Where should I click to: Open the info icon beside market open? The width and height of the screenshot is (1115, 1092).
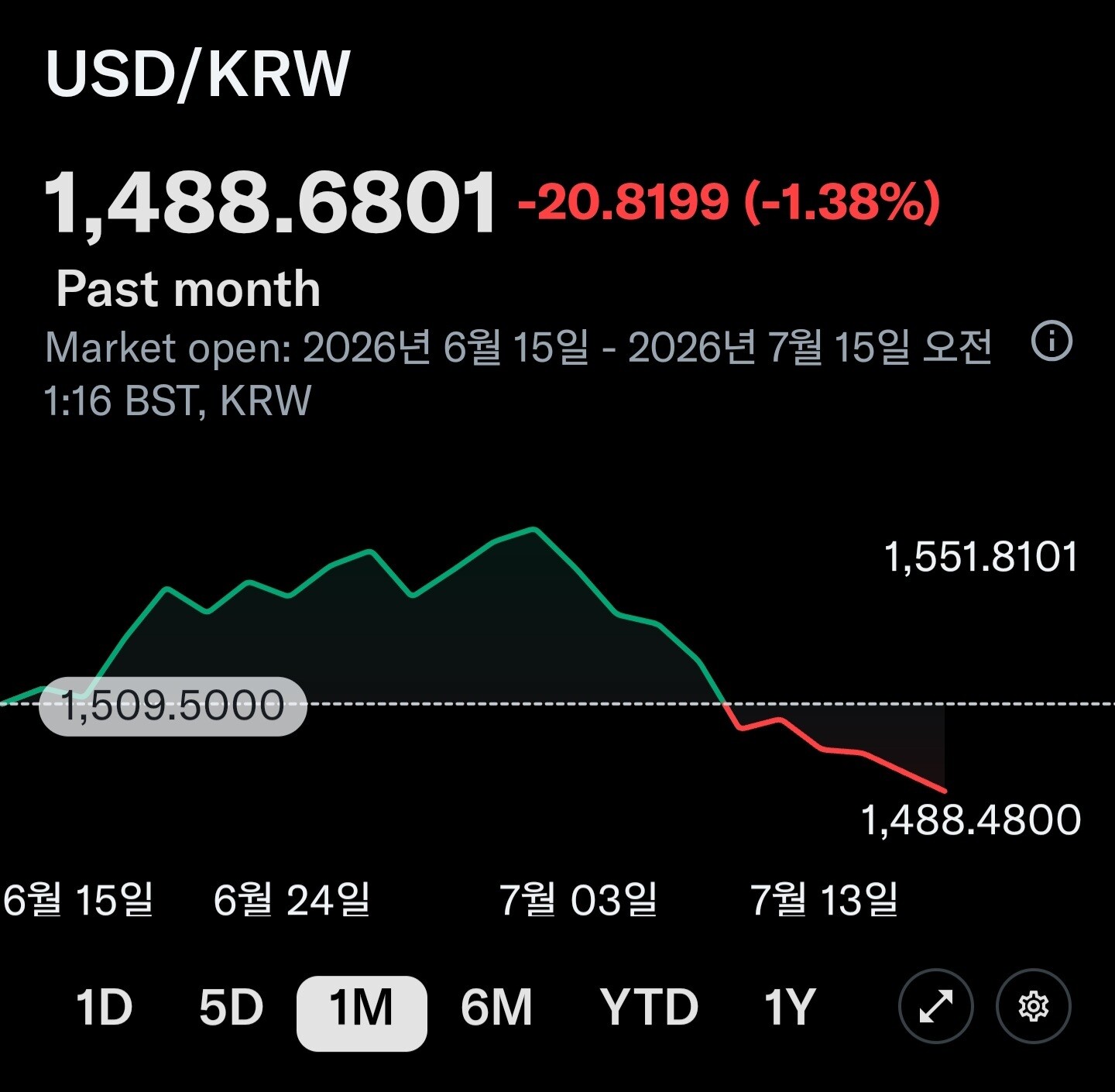point(1052,341)
